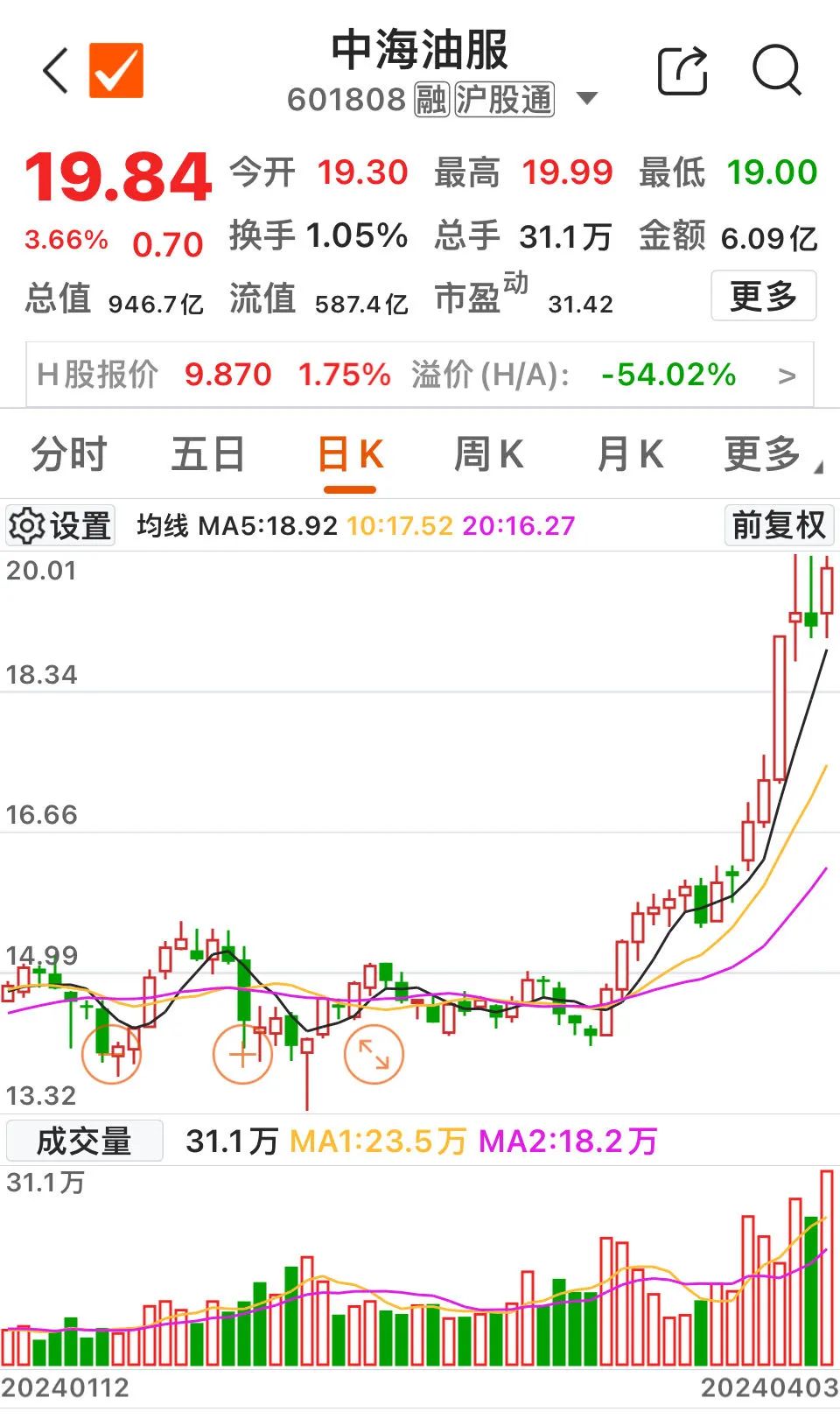Screen dimensions: 840x1419
Task: Change the 成交量 indicator
Action: (84, 1141)
